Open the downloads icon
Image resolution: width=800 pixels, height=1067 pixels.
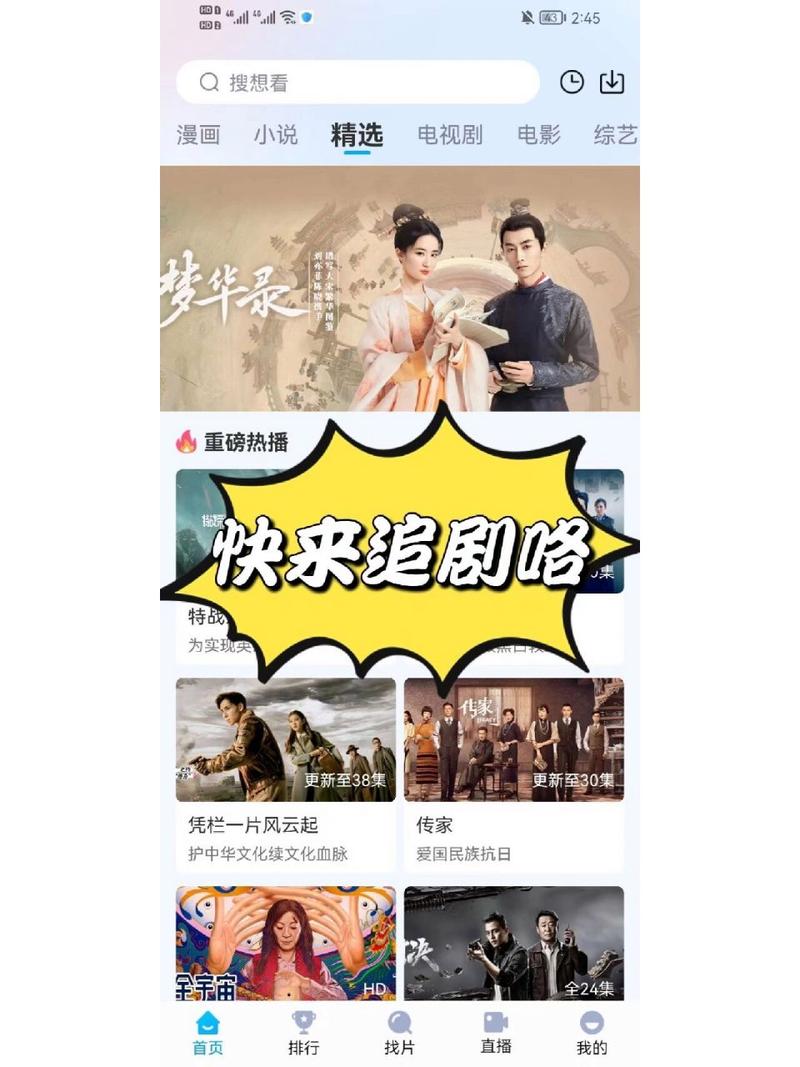point(611,82)
